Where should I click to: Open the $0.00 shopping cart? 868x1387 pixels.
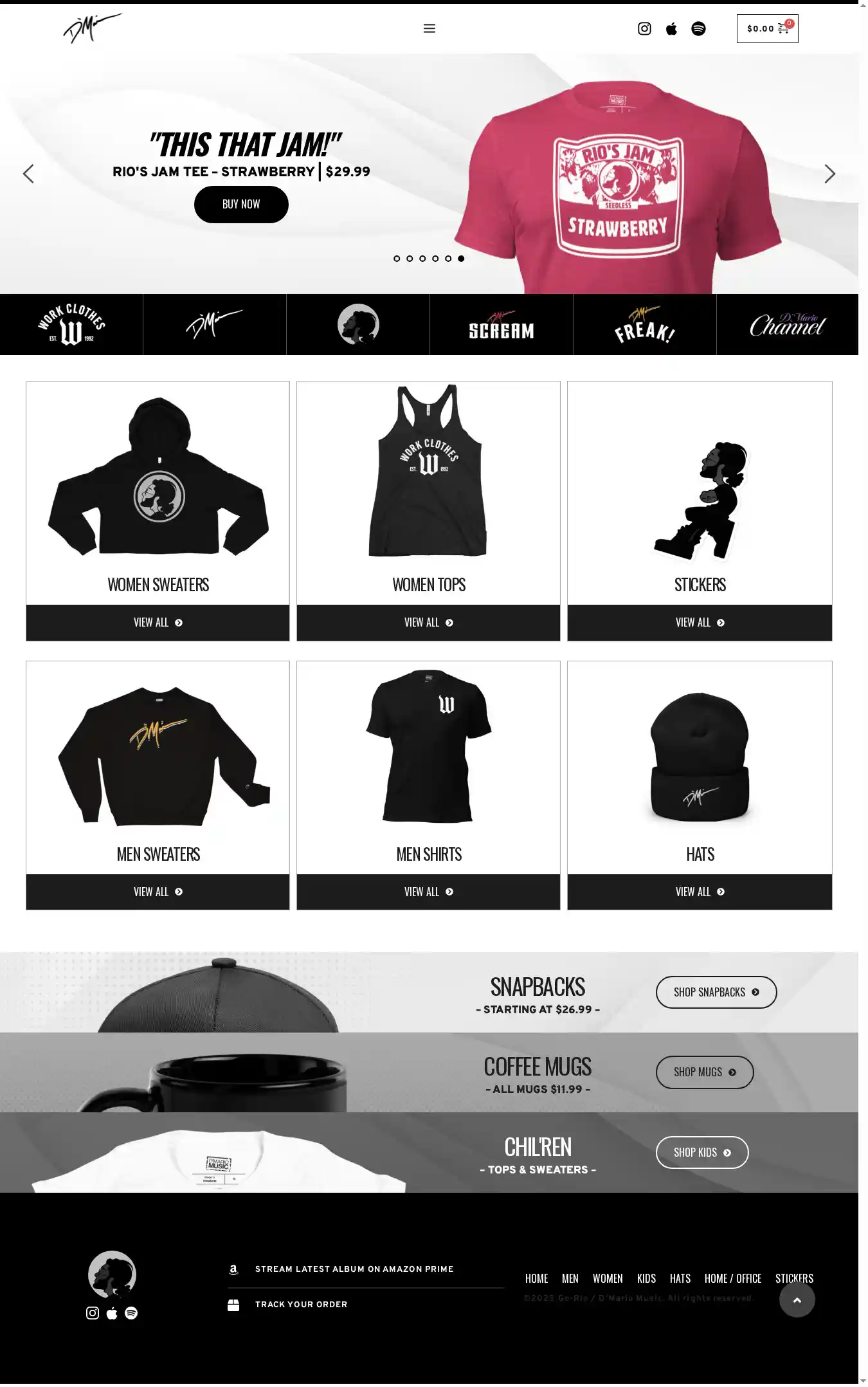767,28
